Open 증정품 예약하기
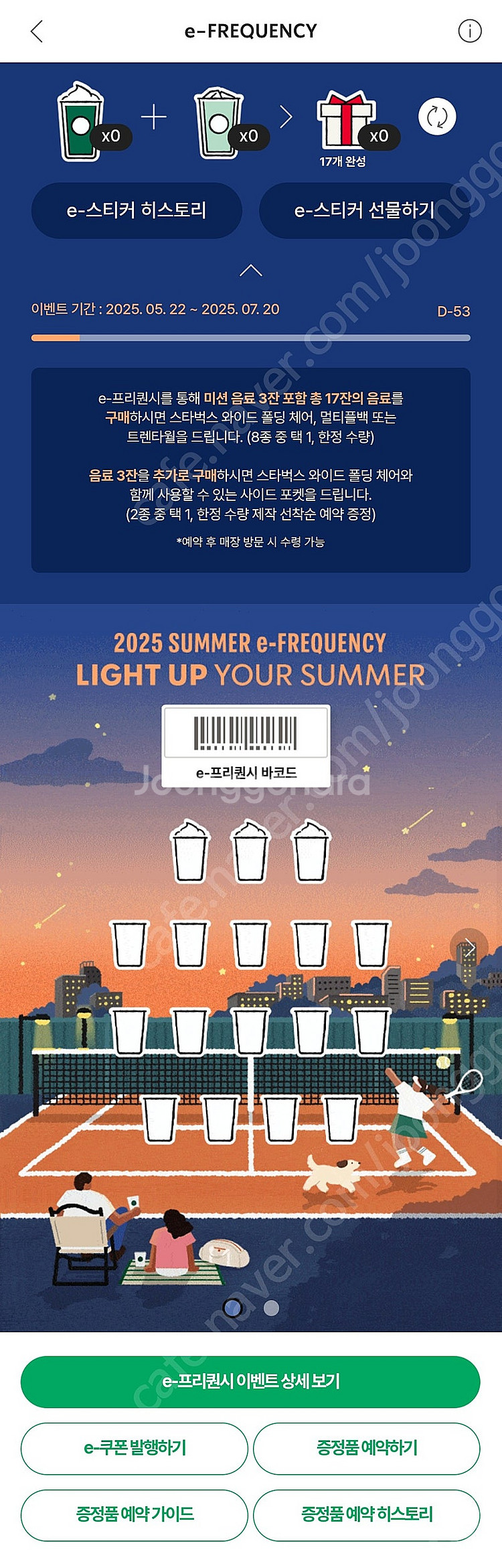This screenshot has width=502, height=1568. (366, 1448)
